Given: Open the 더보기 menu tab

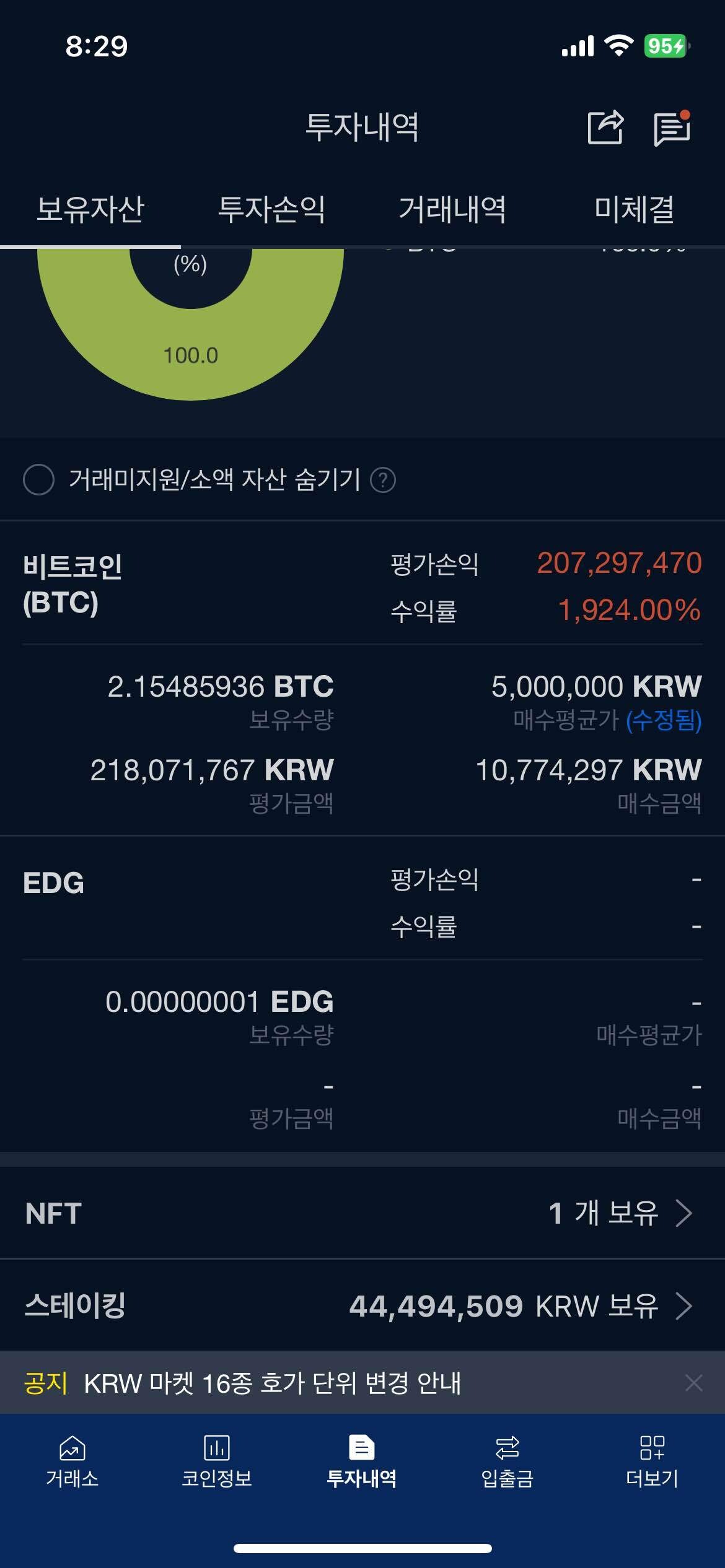Looking at the screenshot, I should pyautogui.click(x=652, y=1461).
